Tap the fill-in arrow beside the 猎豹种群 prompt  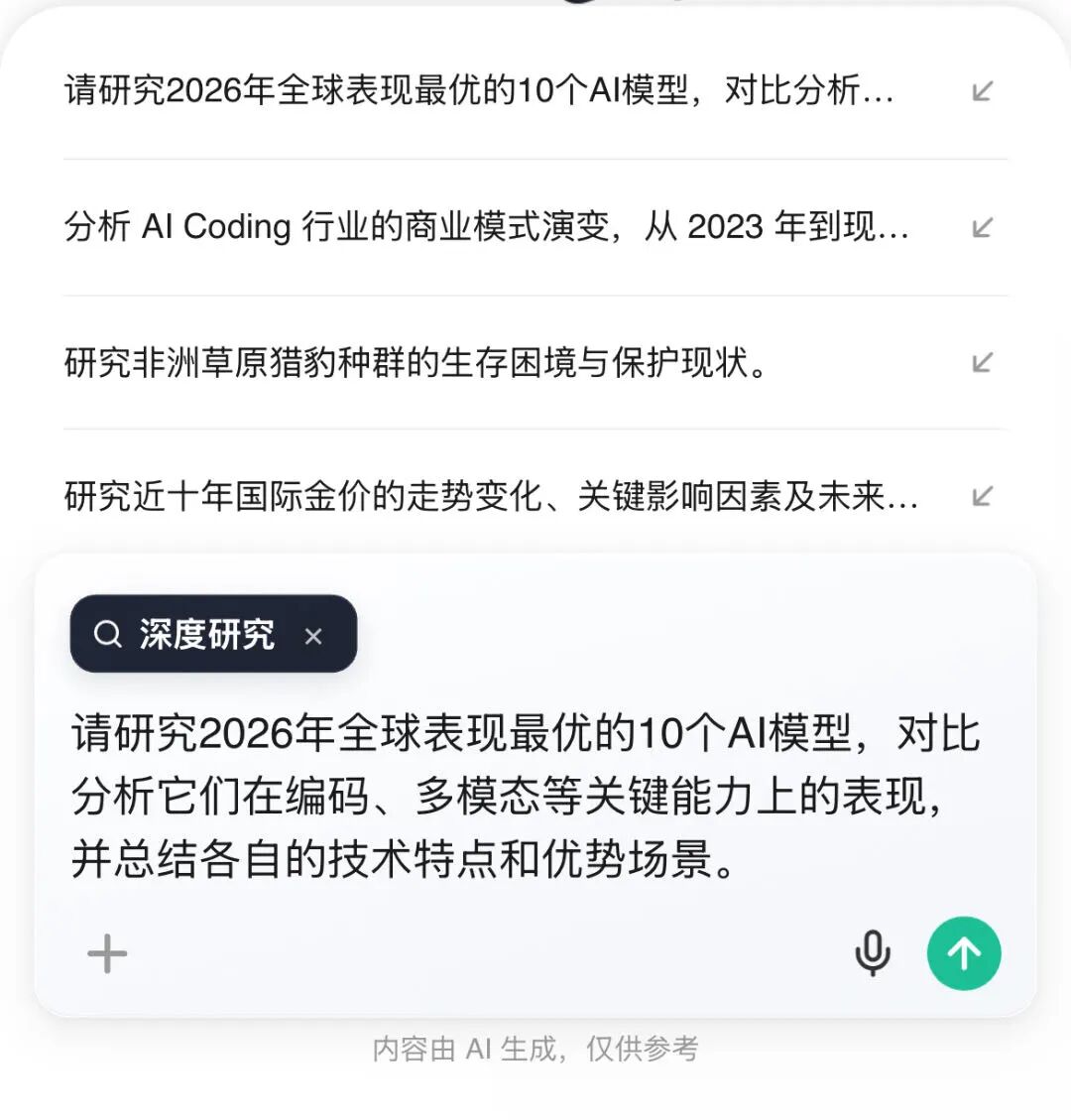tap(981, 362)
